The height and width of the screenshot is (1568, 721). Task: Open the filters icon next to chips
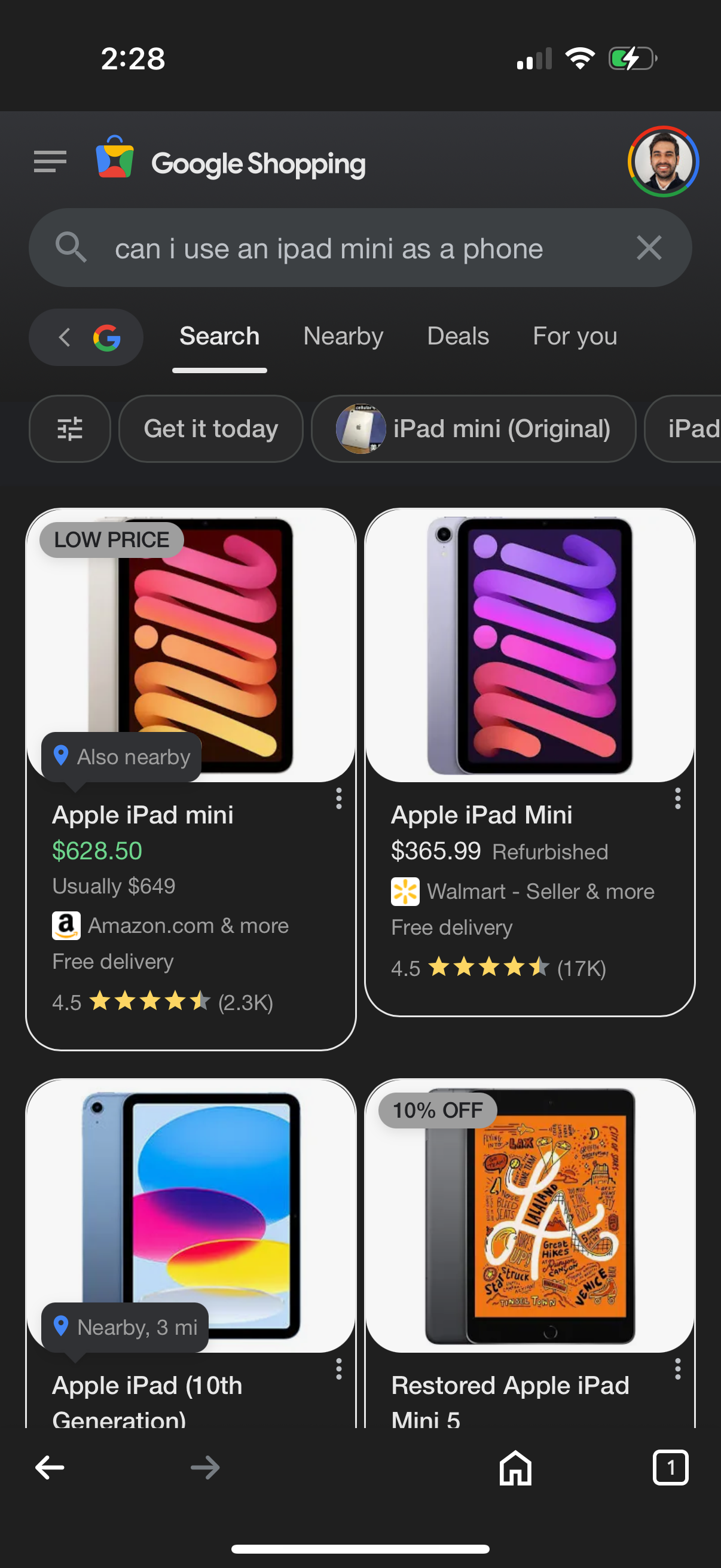click(69, 429)
